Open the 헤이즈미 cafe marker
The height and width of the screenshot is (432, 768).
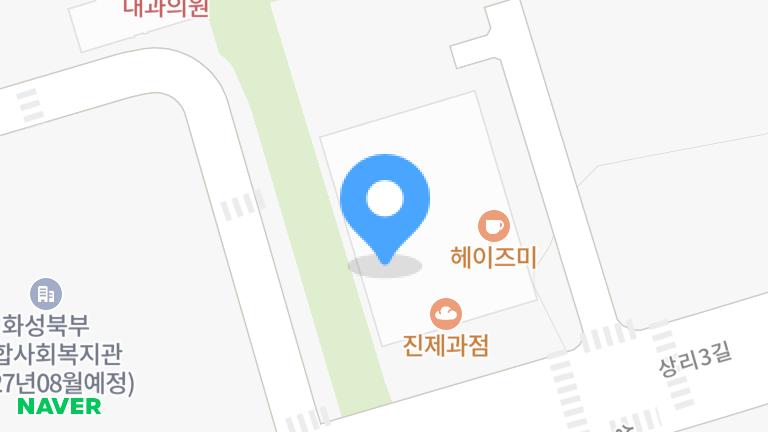pyautogui.click(x=493, y=225)
